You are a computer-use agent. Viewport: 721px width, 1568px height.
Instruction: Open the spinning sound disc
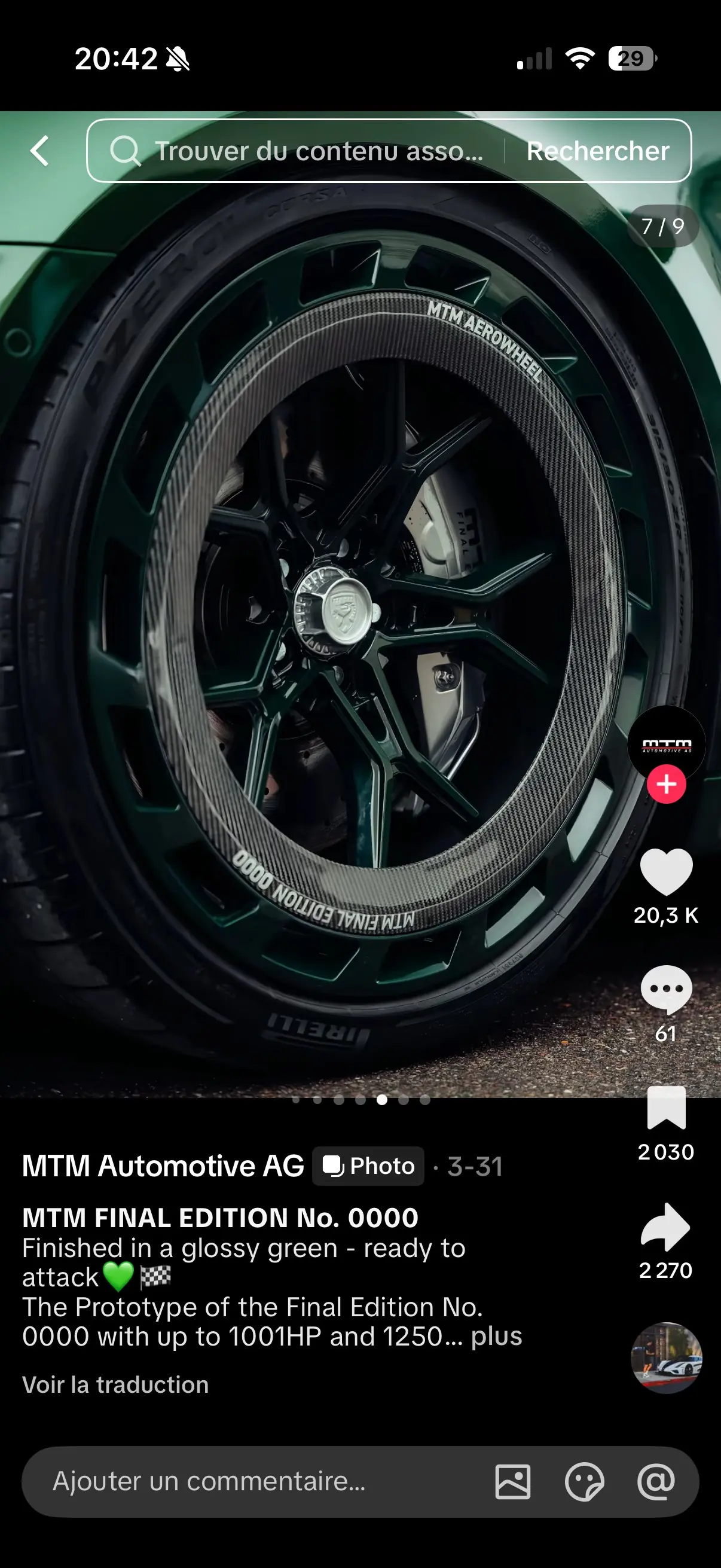(x=667, y=1358)
